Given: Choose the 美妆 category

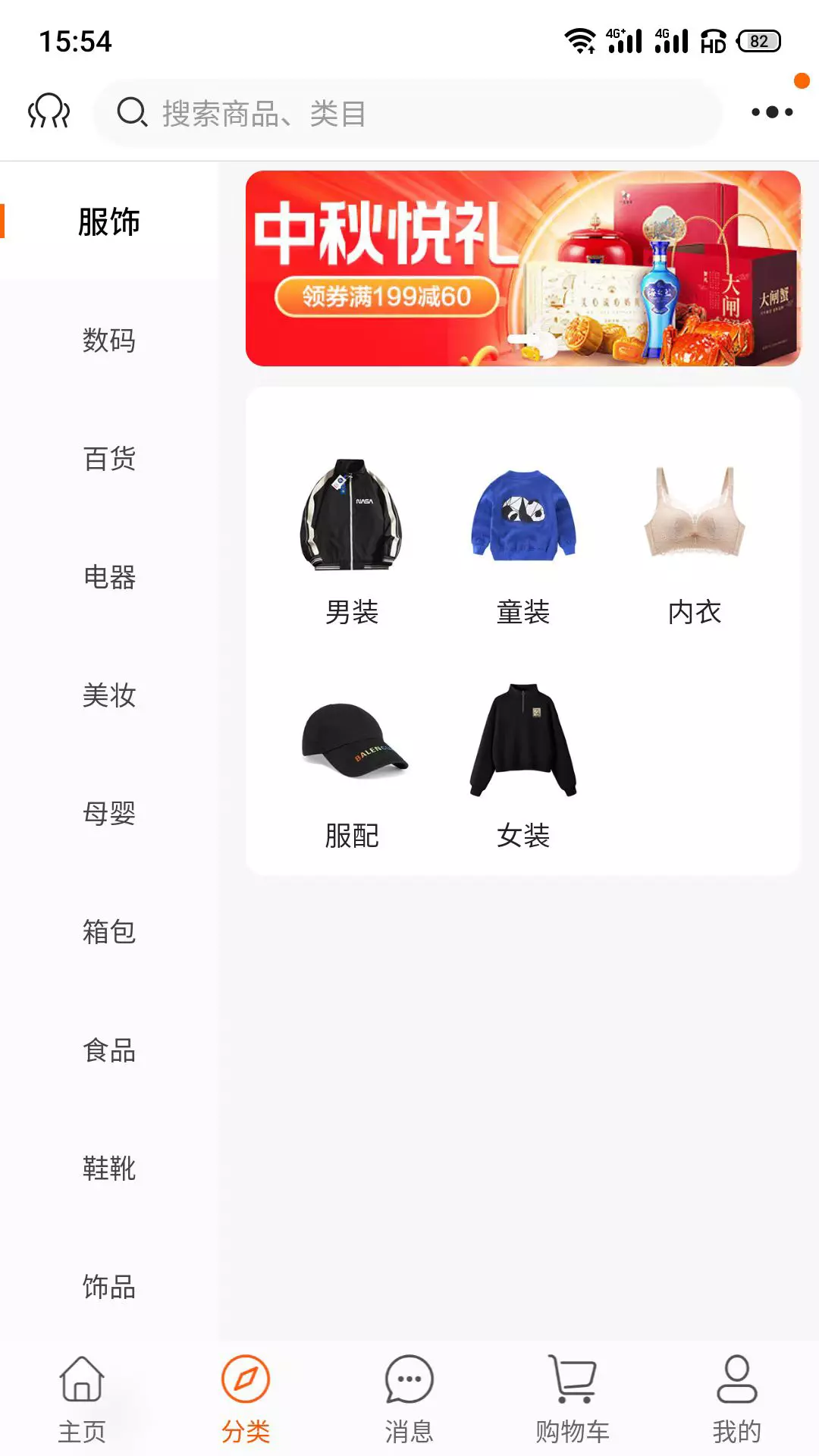Looking at the screenshot, I should click(109, 695).
